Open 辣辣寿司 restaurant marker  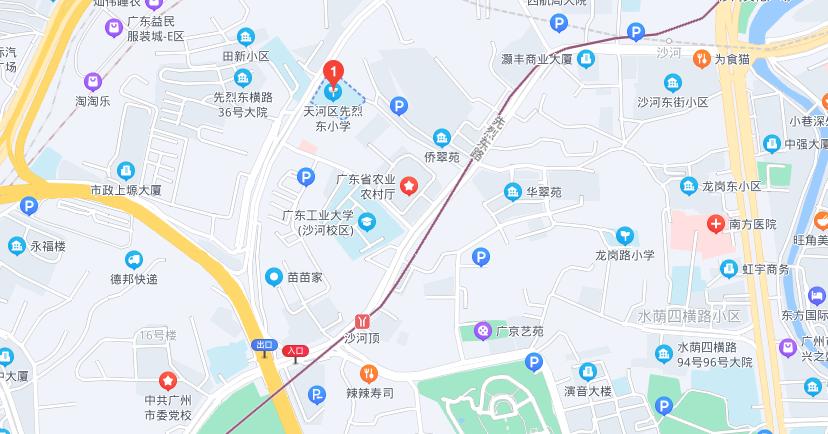(369, 374)
